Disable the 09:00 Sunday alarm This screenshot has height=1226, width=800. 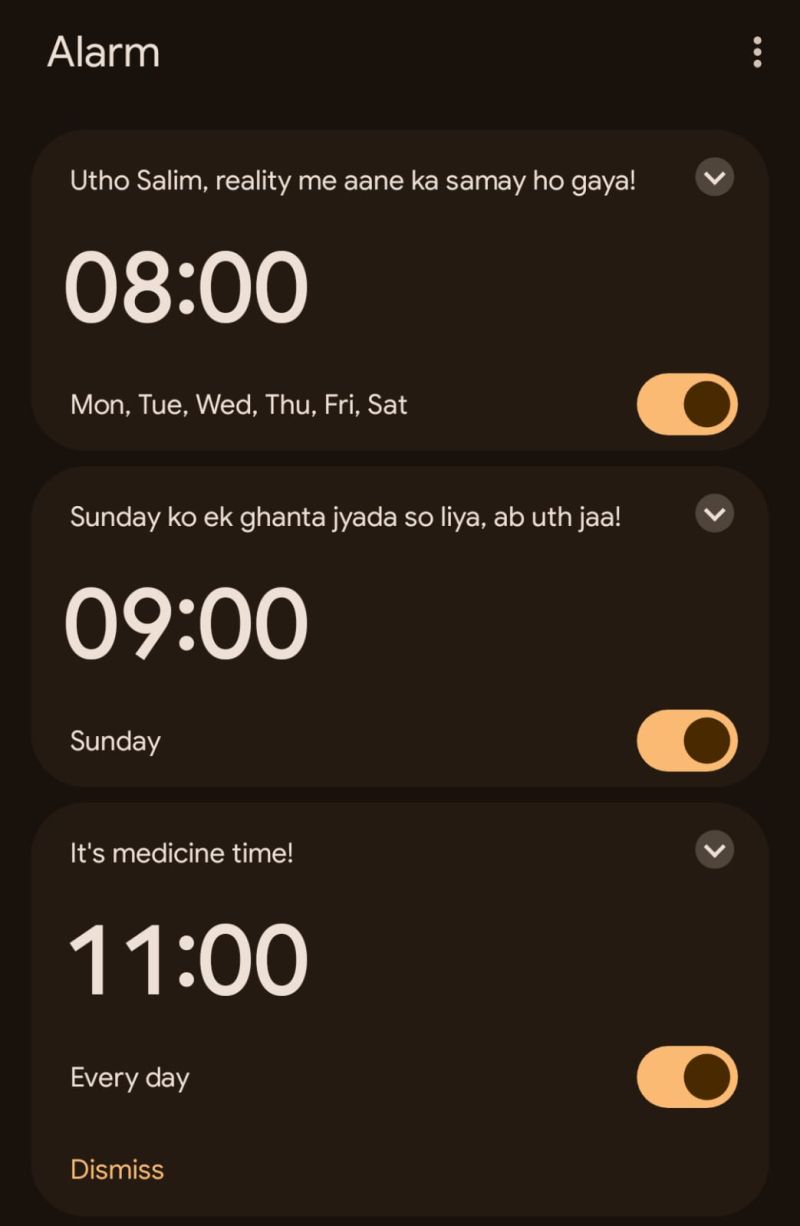point(687,740)
